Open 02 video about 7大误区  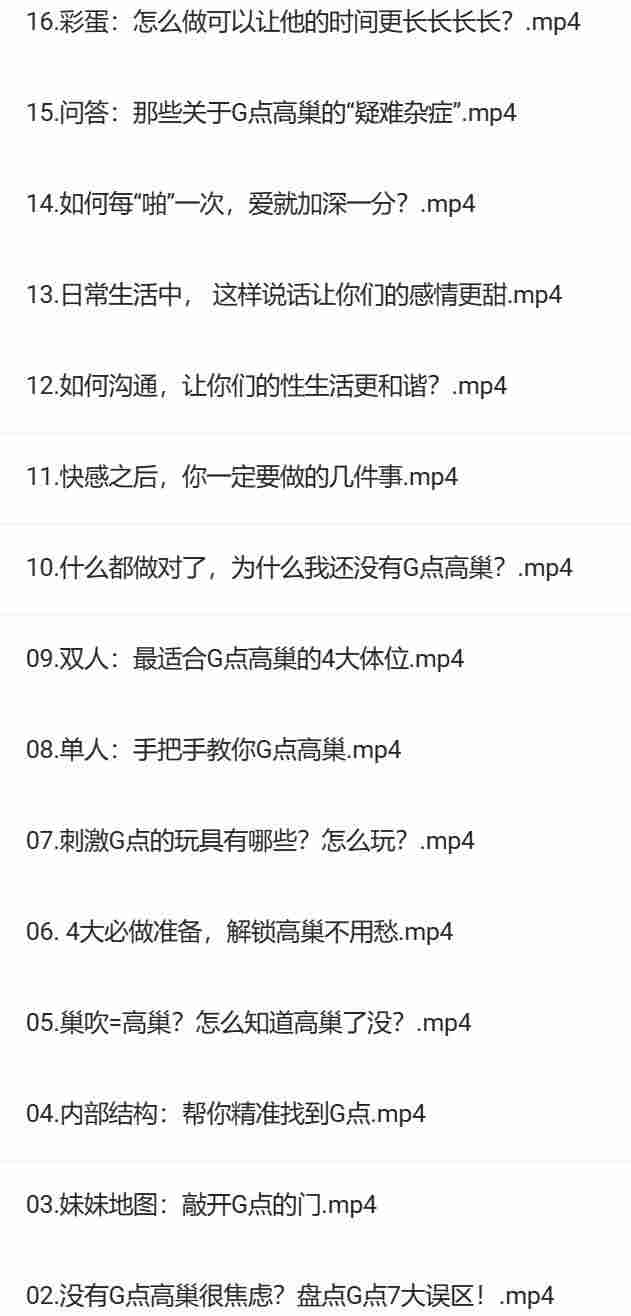point(290,1296)
